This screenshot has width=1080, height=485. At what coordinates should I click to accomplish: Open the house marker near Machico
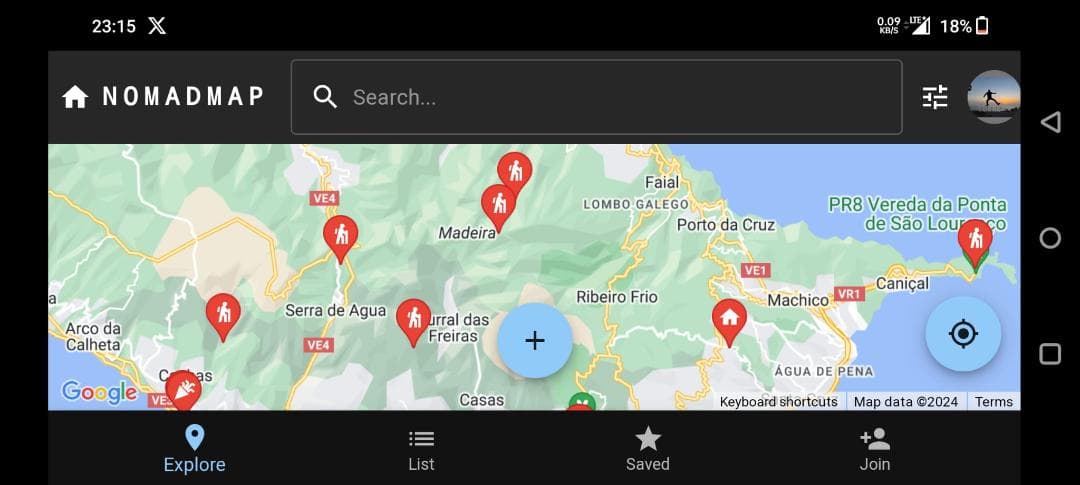coord(729,319)
